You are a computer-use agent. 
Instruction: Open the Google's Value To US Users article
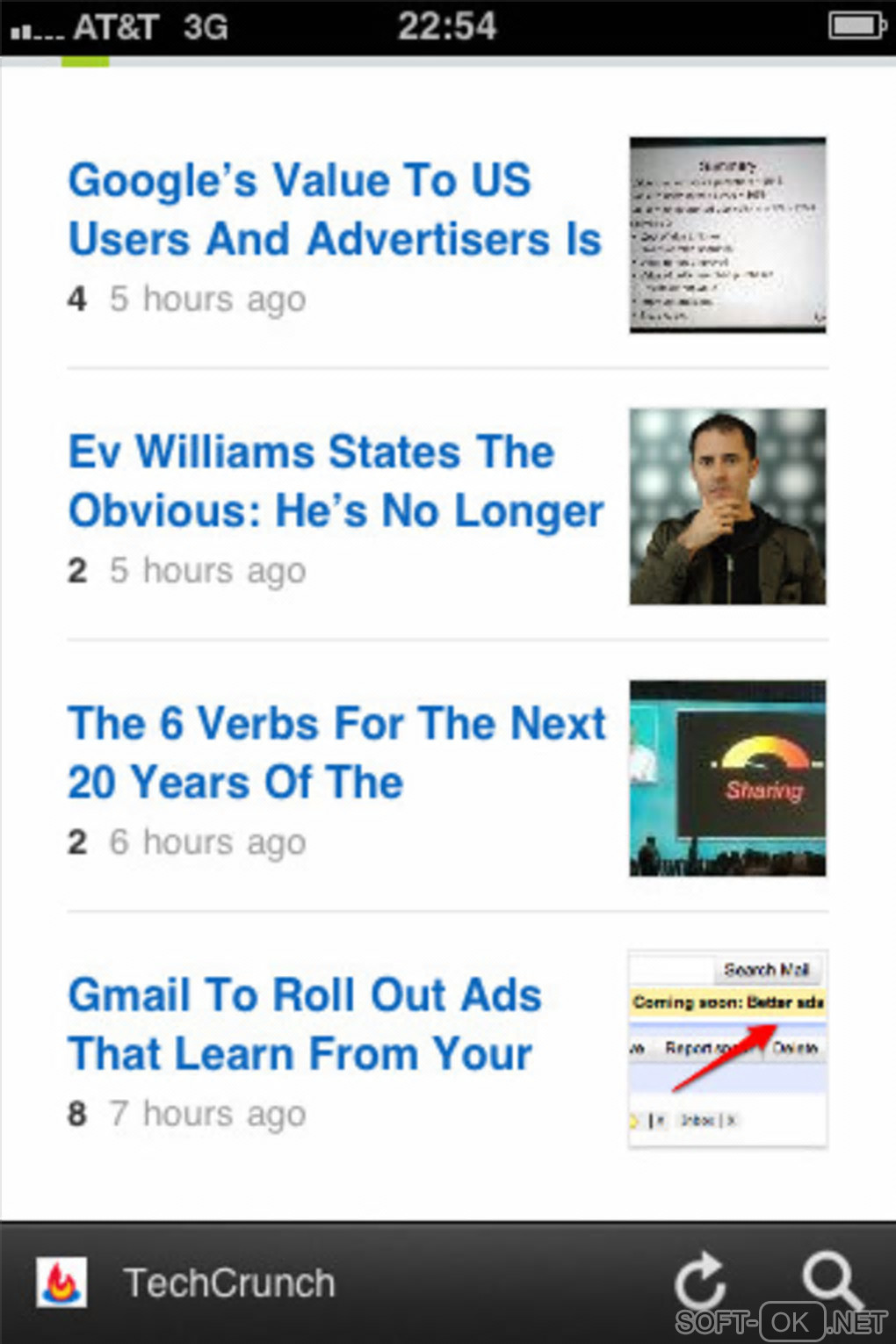pyautogui.click(x=334, y=210)
